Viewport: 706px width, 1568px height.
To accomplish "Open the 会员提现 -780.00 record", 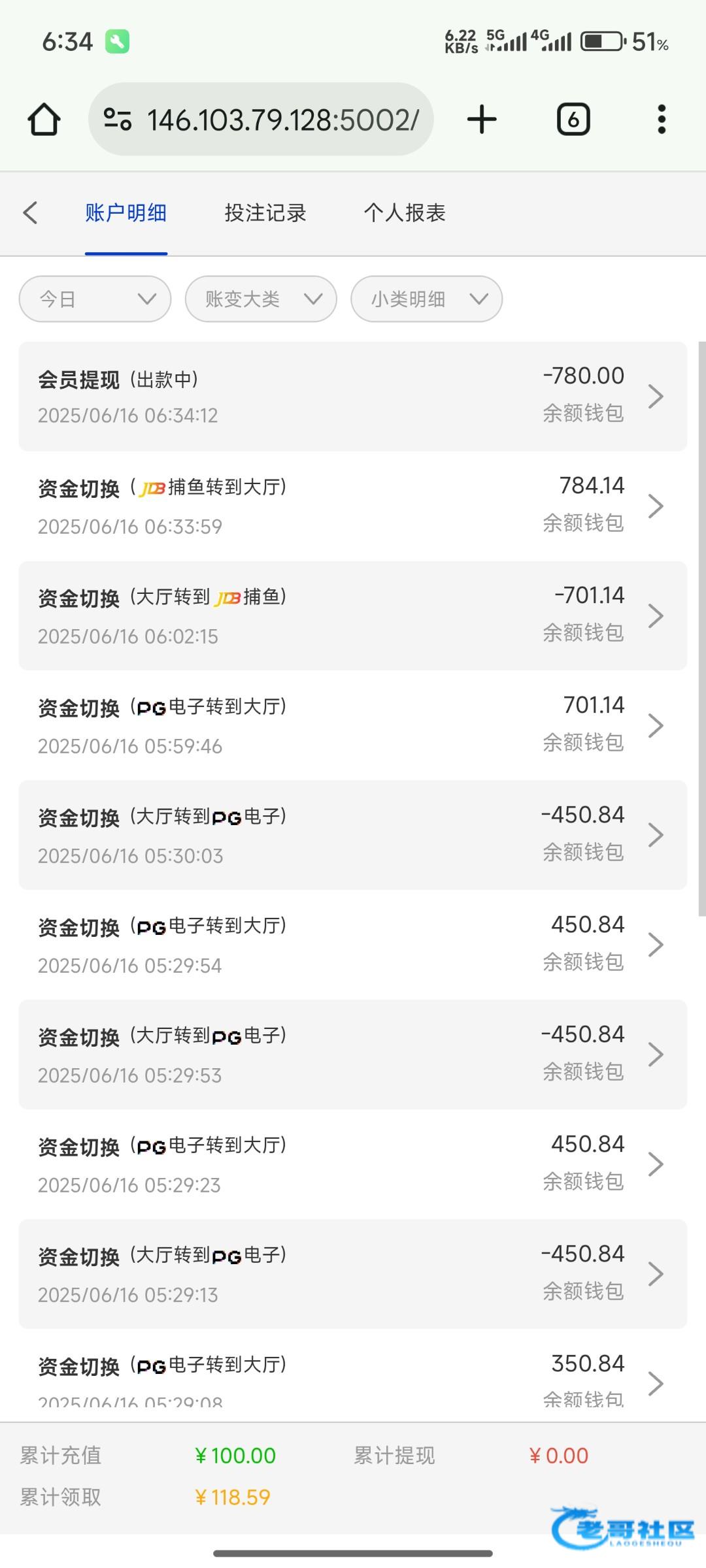I will (x=353, y=396).
